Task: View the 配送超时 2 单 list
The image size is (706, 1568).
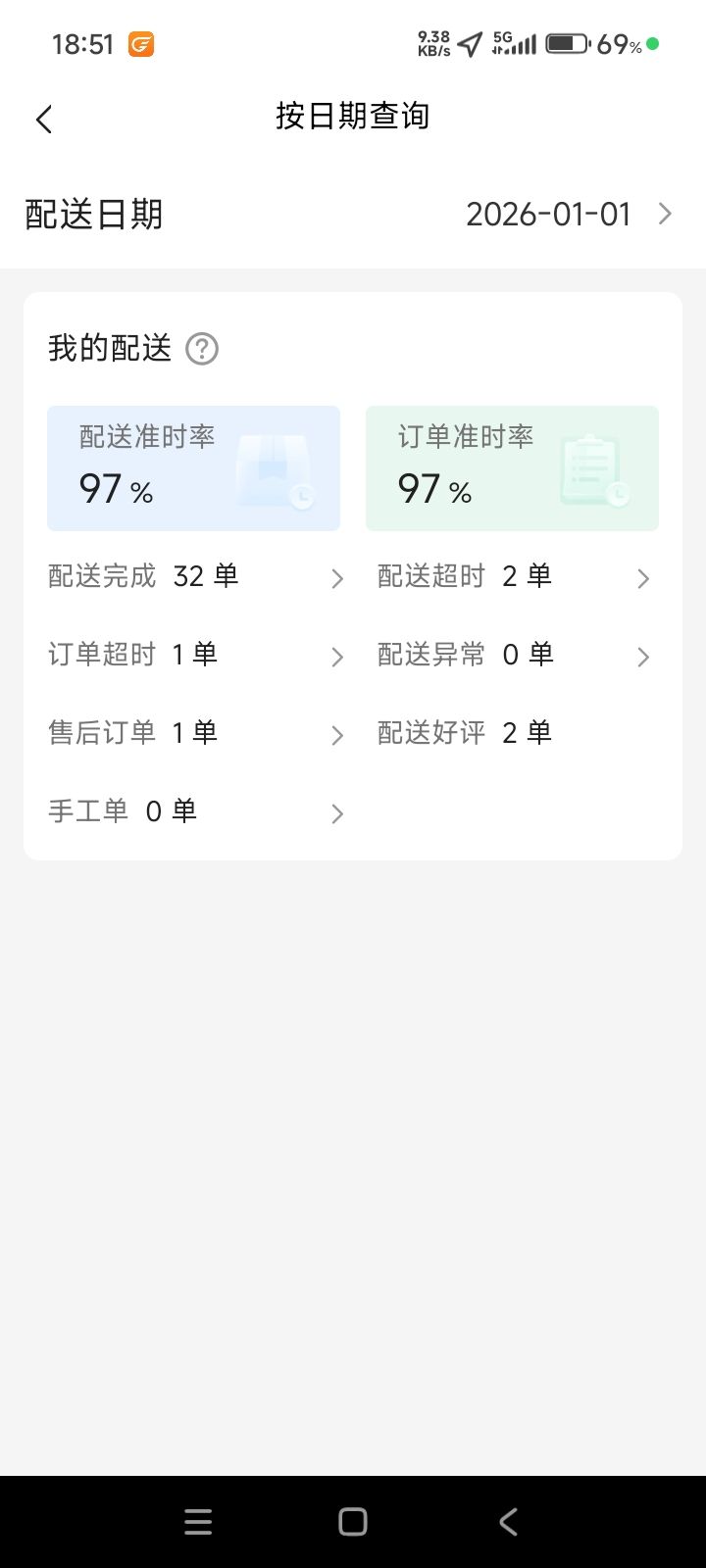Action: pos(514,577)
